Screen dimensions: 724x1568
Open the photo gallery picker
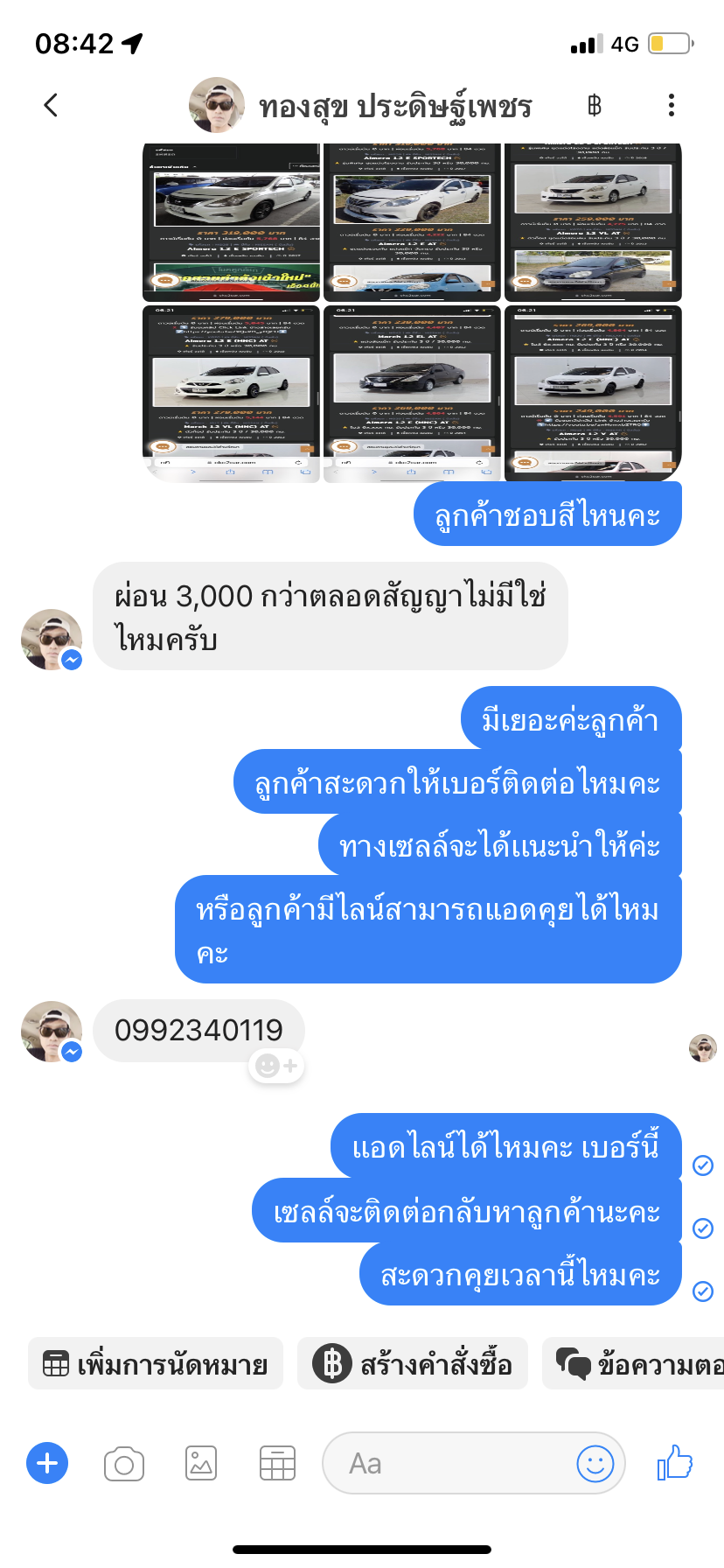201,1464
